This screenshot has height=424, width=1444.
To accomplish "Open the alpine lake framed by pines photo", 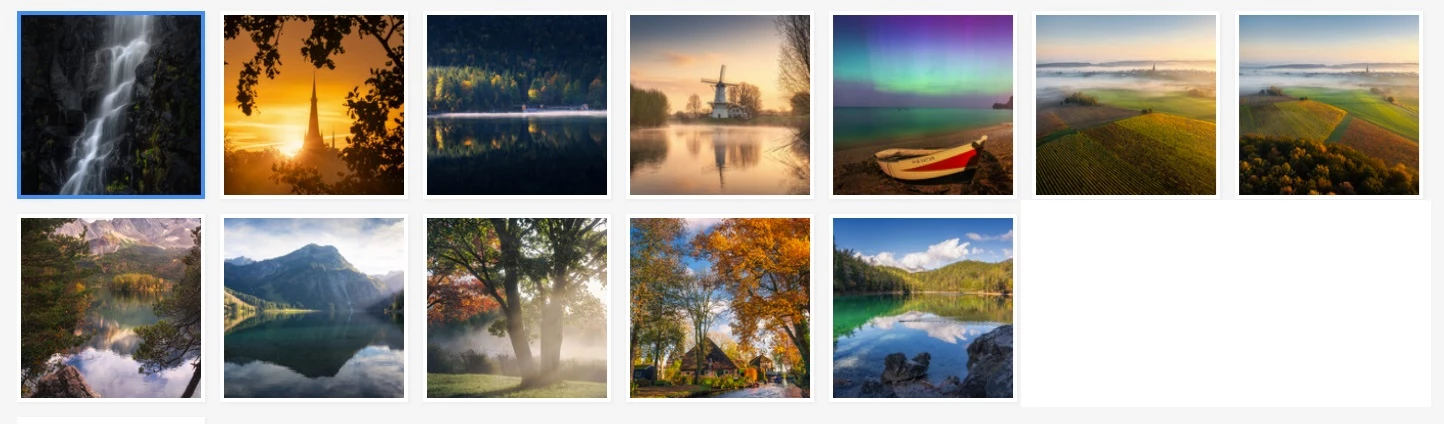I will coord(111,308).
